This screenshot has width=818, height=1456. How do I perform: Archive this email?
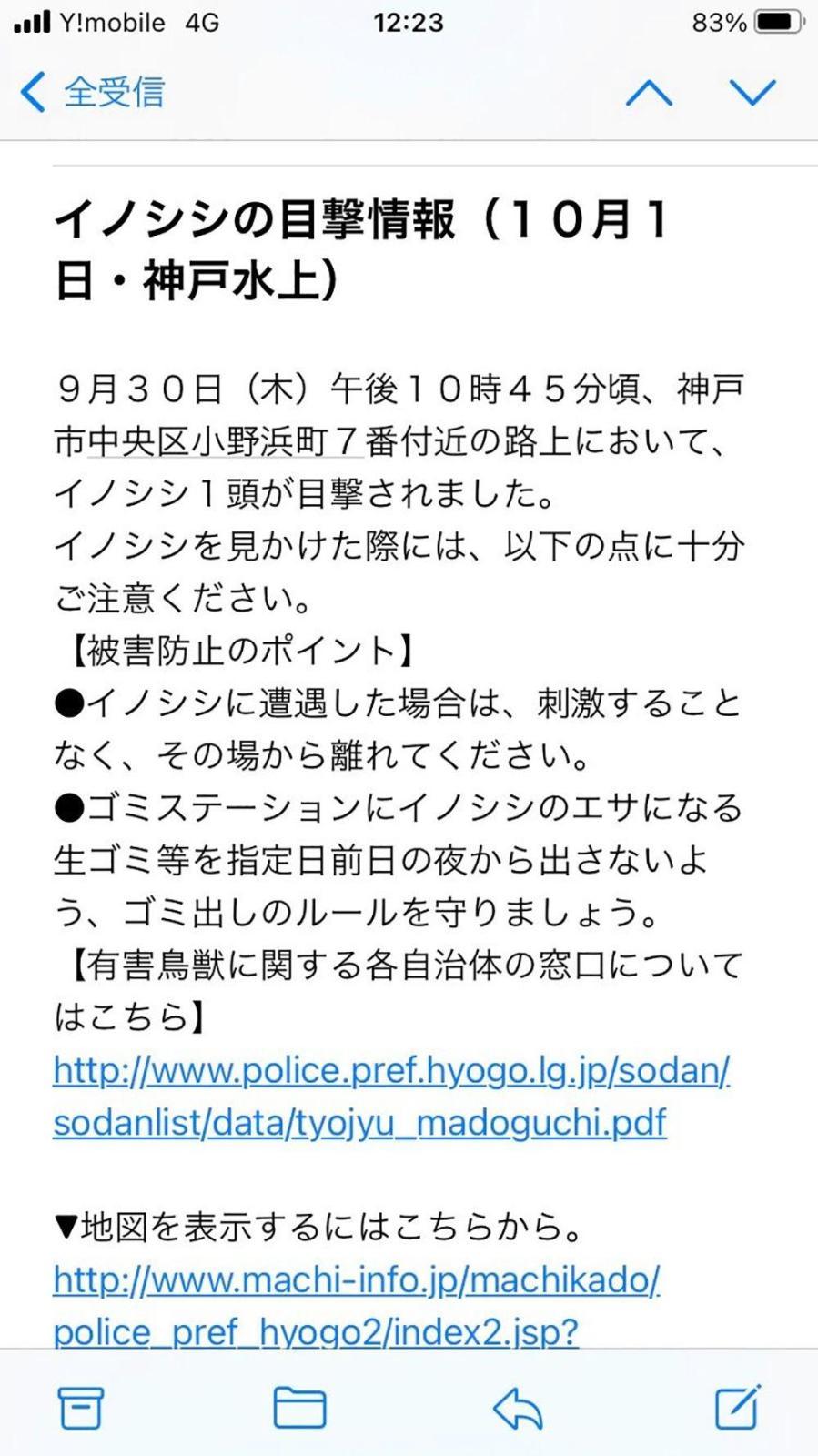[x=81, y=1408]
